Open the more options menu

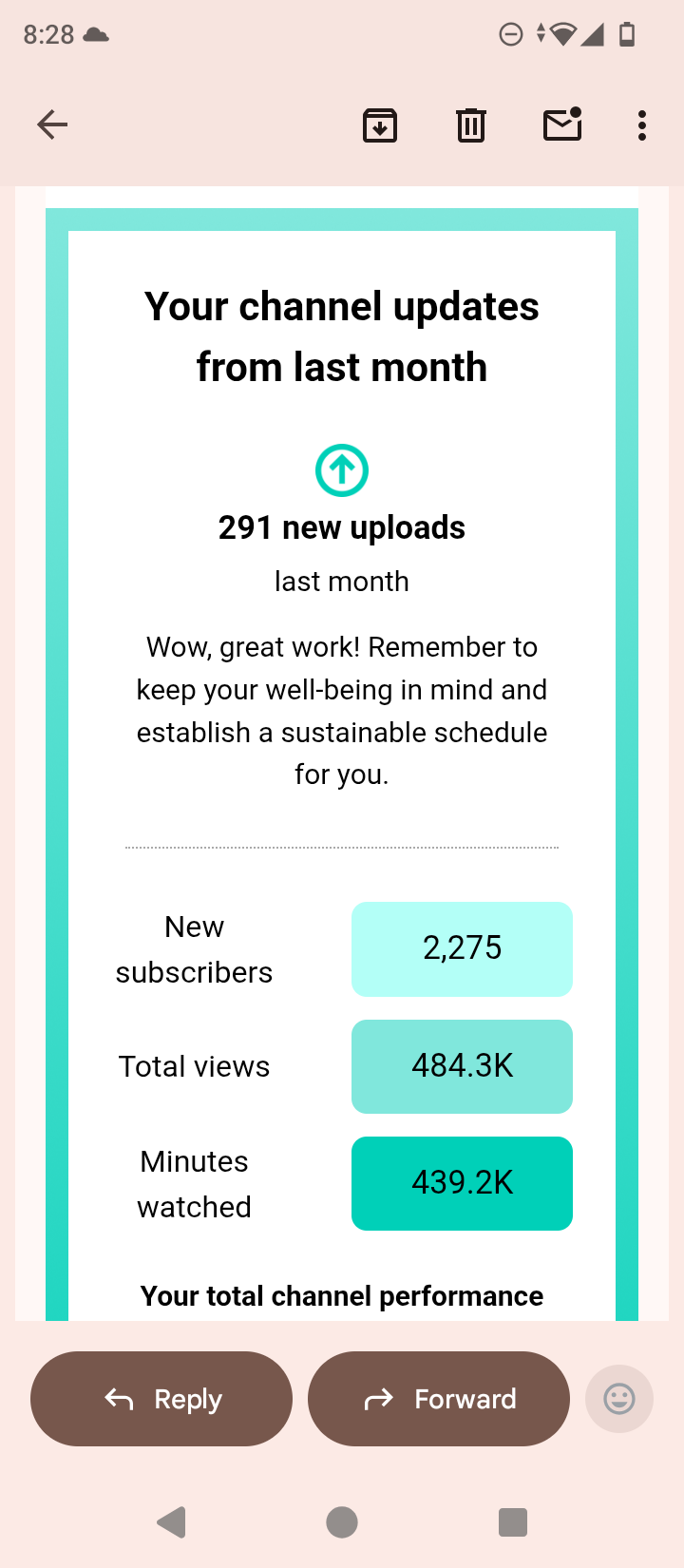click(642, 125)
